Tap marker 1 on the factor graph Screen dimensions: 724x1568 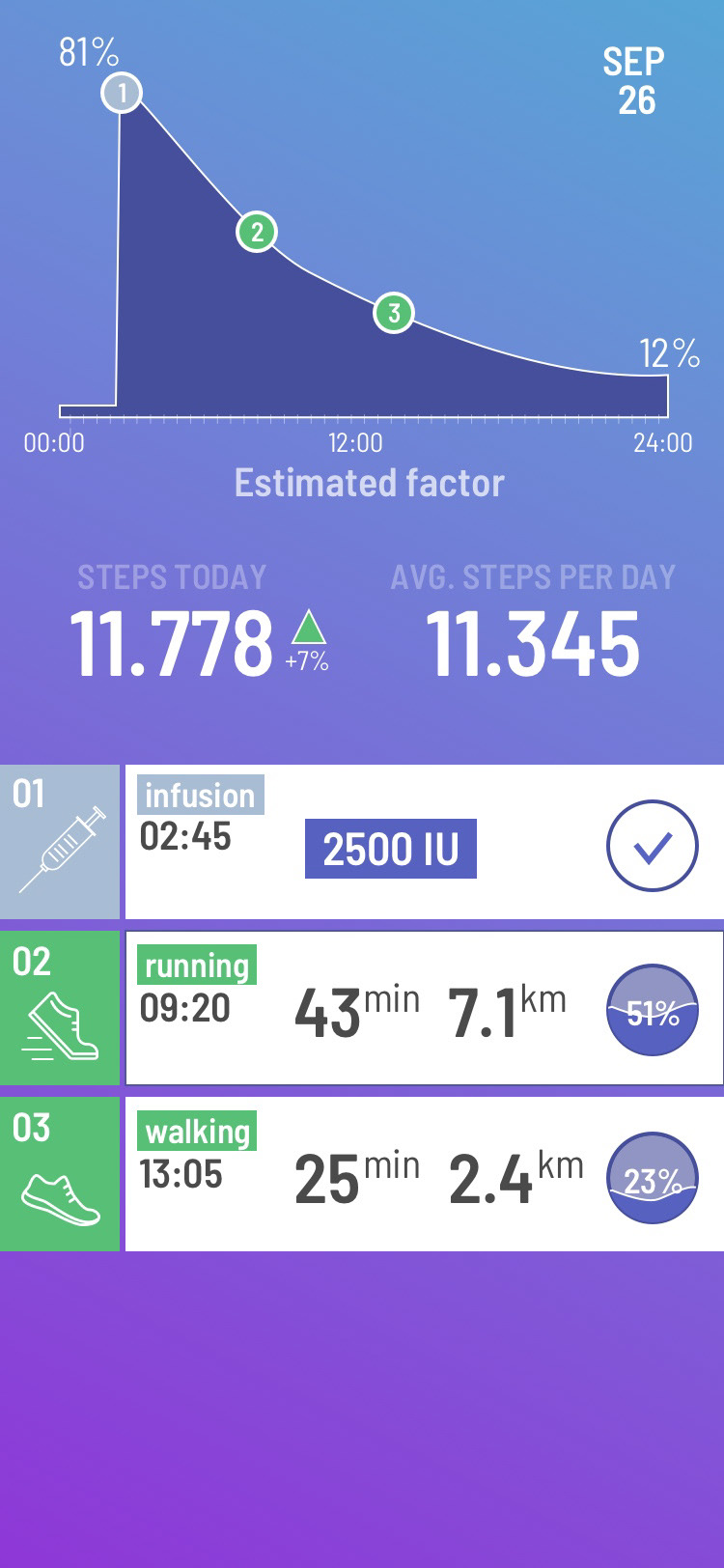pyautogui.click(x=123, y=93)
